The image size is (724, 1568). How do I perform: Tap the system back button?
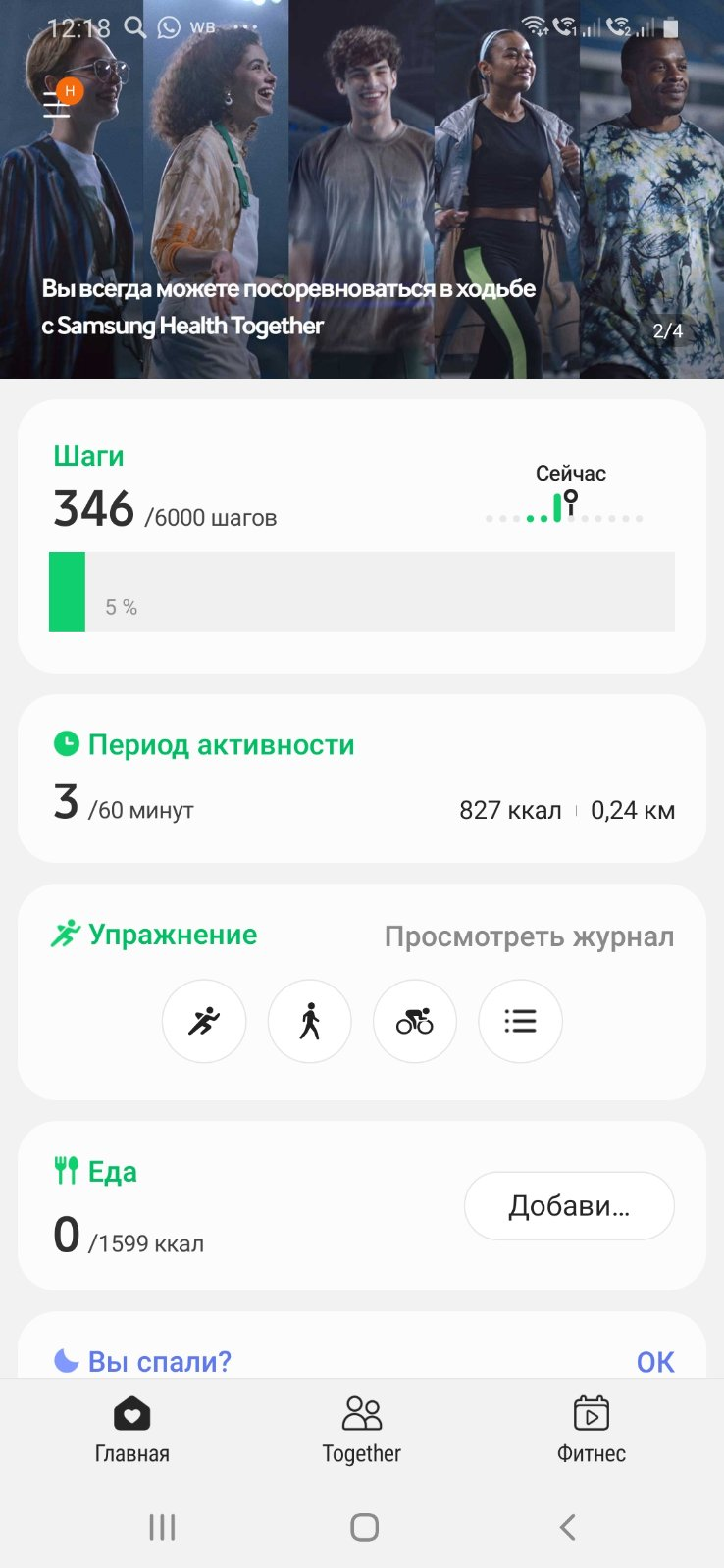click(567, 1527)
